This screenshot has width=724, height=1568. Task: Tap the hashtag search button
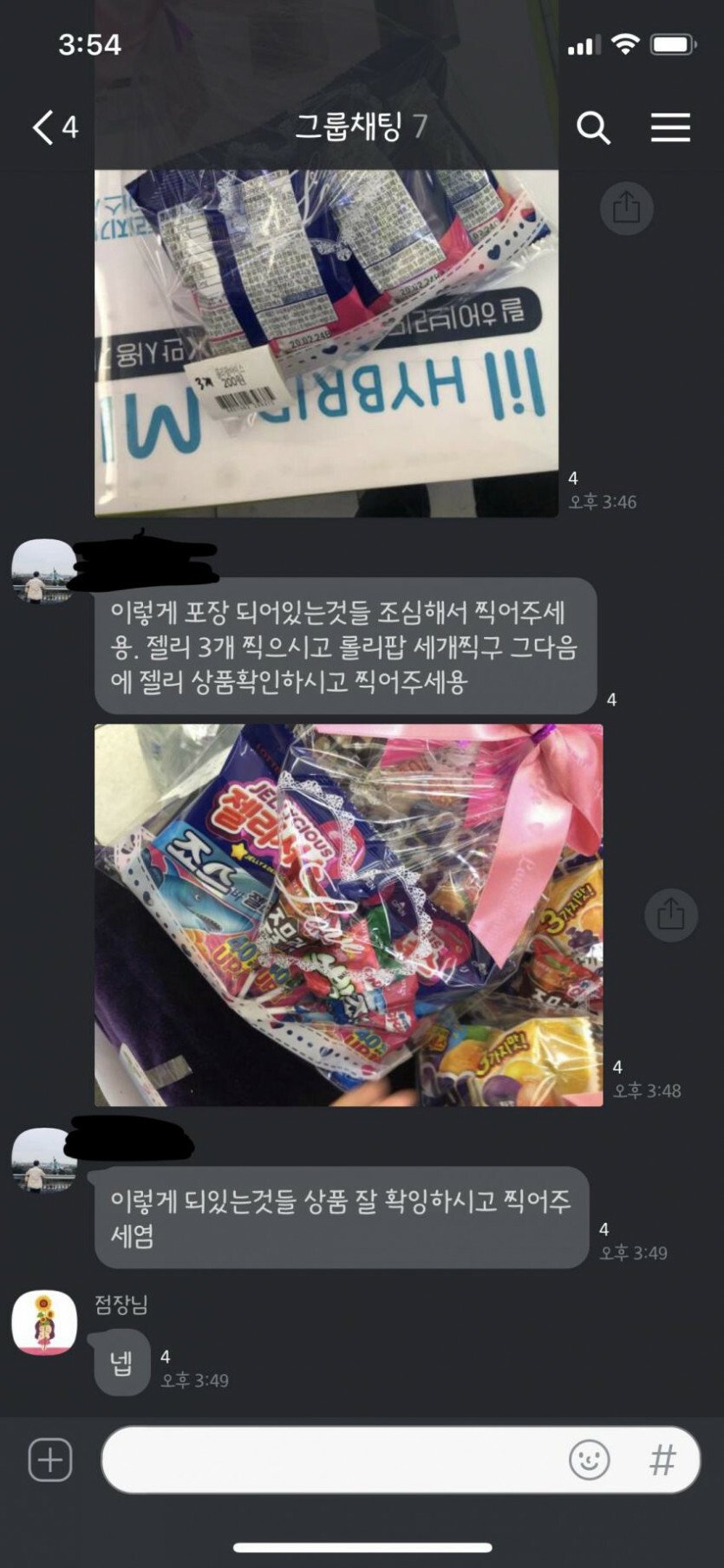coord(662,1460)
